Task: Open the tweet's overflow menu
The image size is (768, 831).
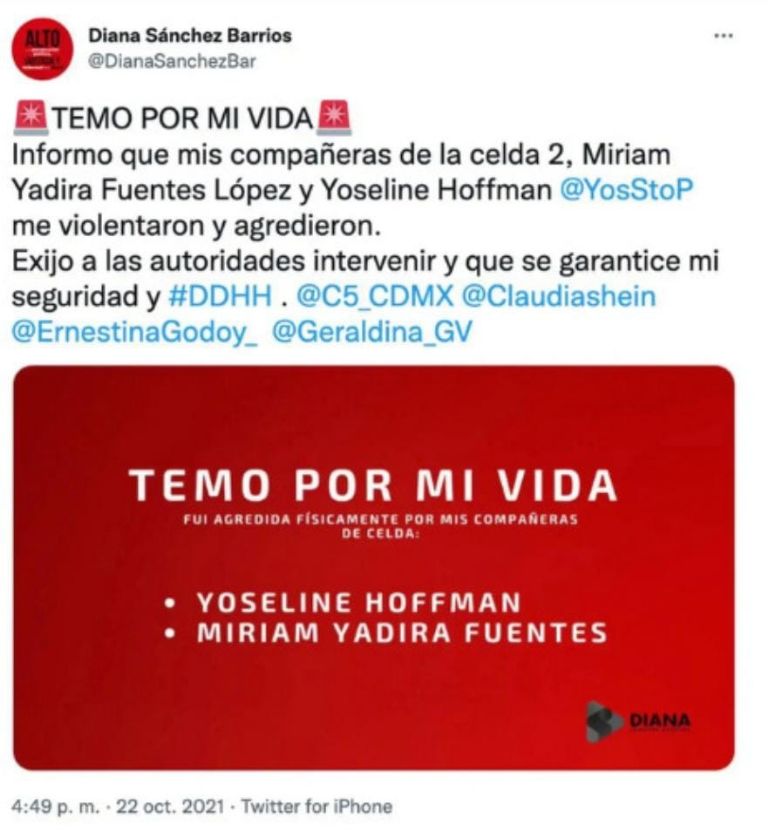Action: [x=722, y=35]
